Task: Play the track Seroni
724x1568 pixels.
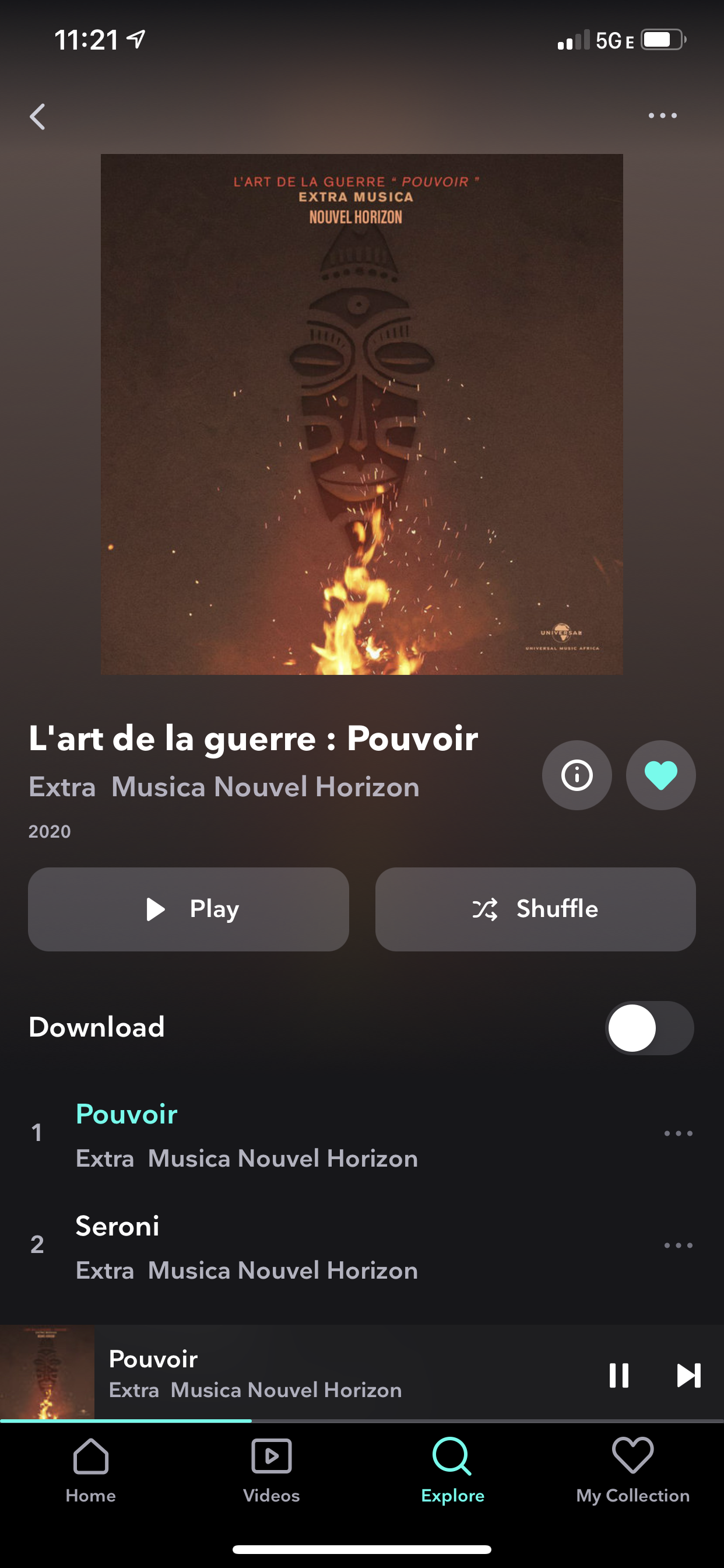Action: (x=243, y=1245)
